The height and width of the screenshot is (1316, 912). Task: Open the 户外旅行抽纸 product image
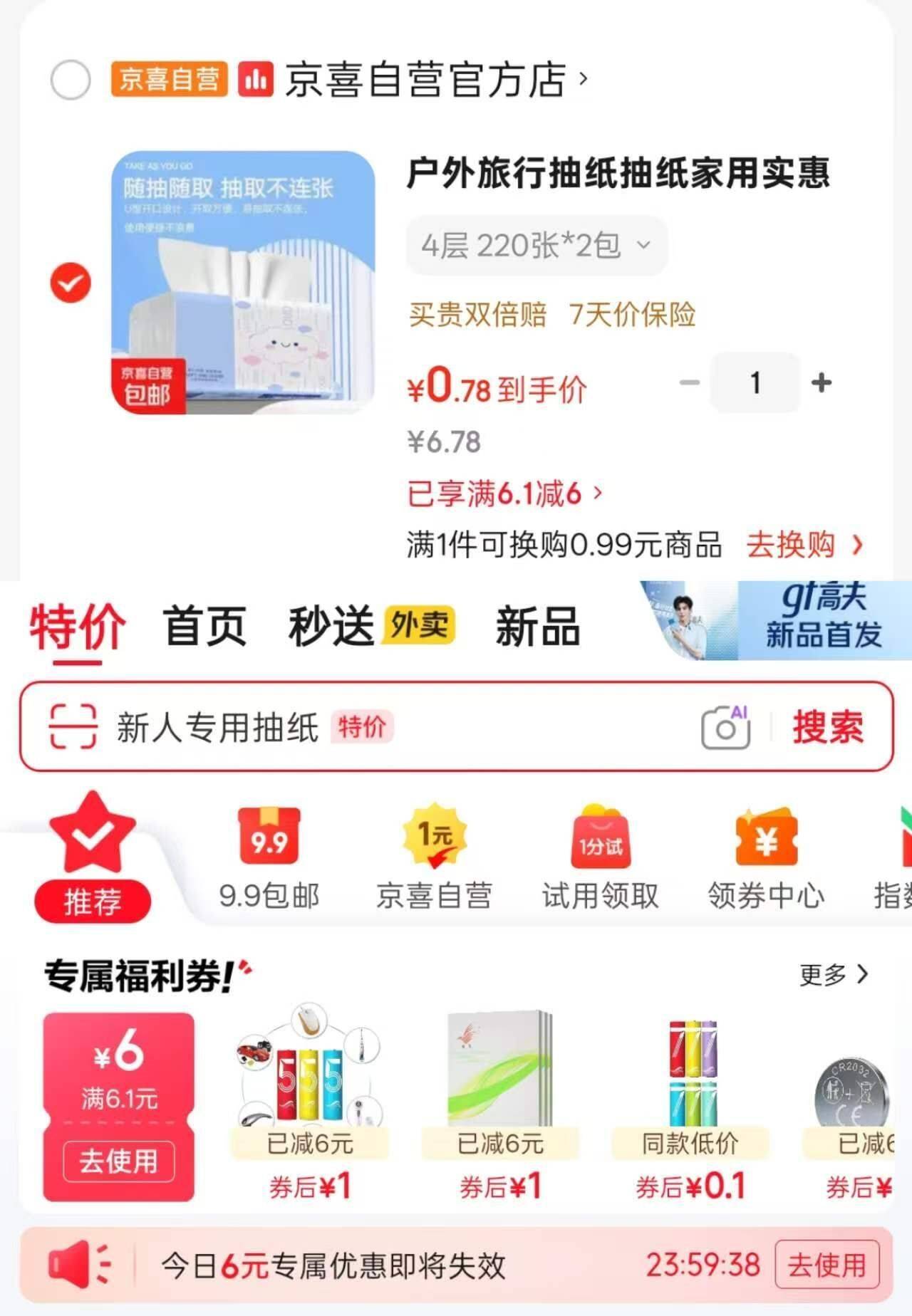coord(243,282)
